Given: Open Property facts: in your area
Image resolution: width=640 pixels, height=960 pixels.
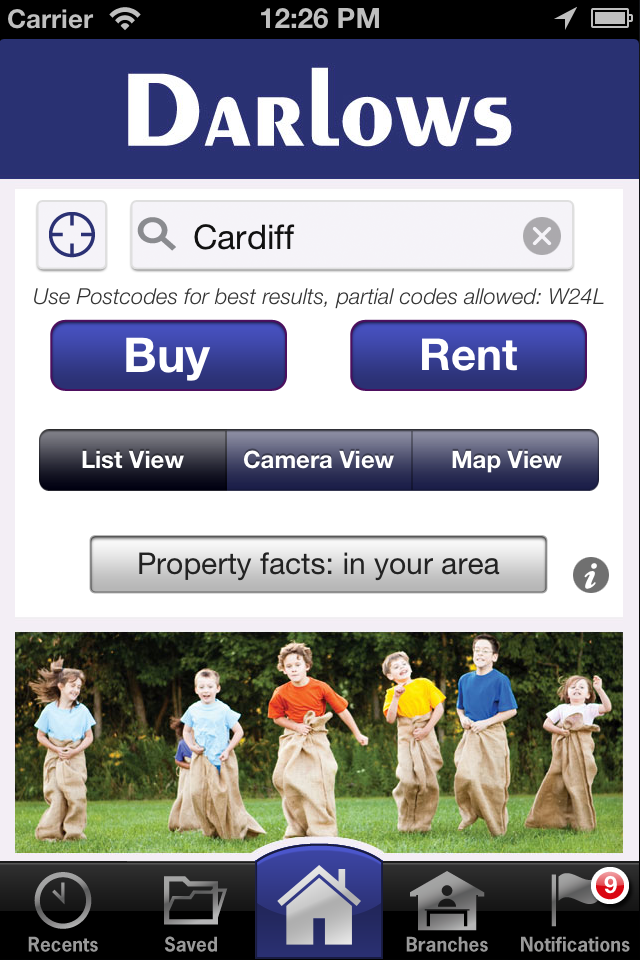Looking at the screenshot, I should pos(318,564).
